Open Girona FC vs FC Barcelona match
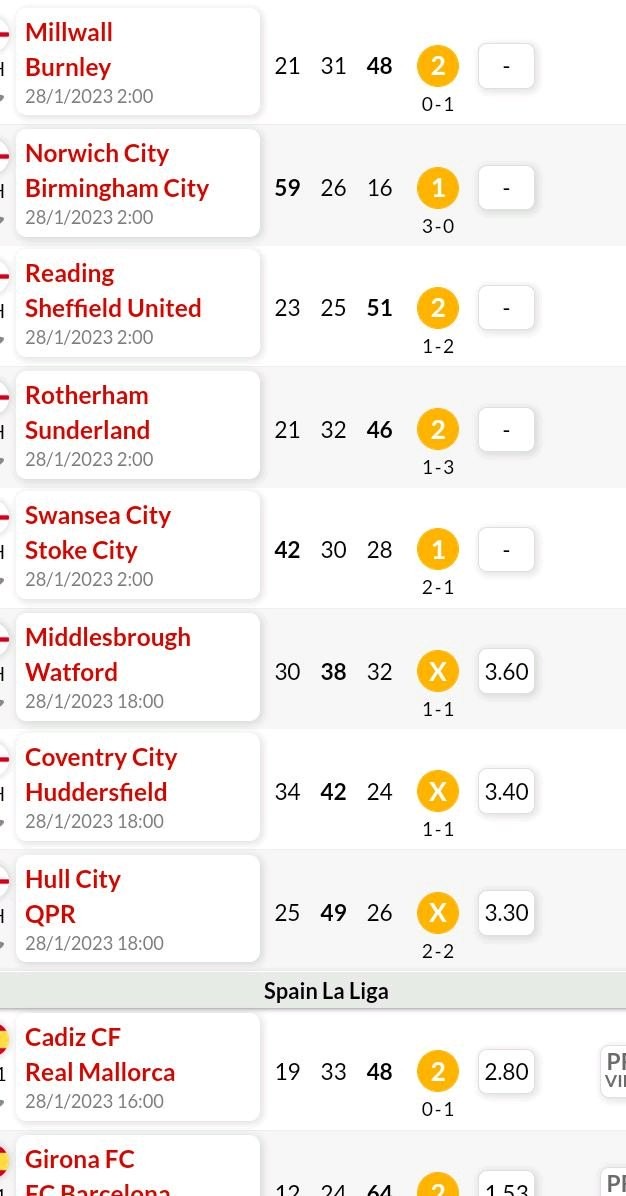The image size is (626, 1196). pyautogui.click(x=137, y=1165)
